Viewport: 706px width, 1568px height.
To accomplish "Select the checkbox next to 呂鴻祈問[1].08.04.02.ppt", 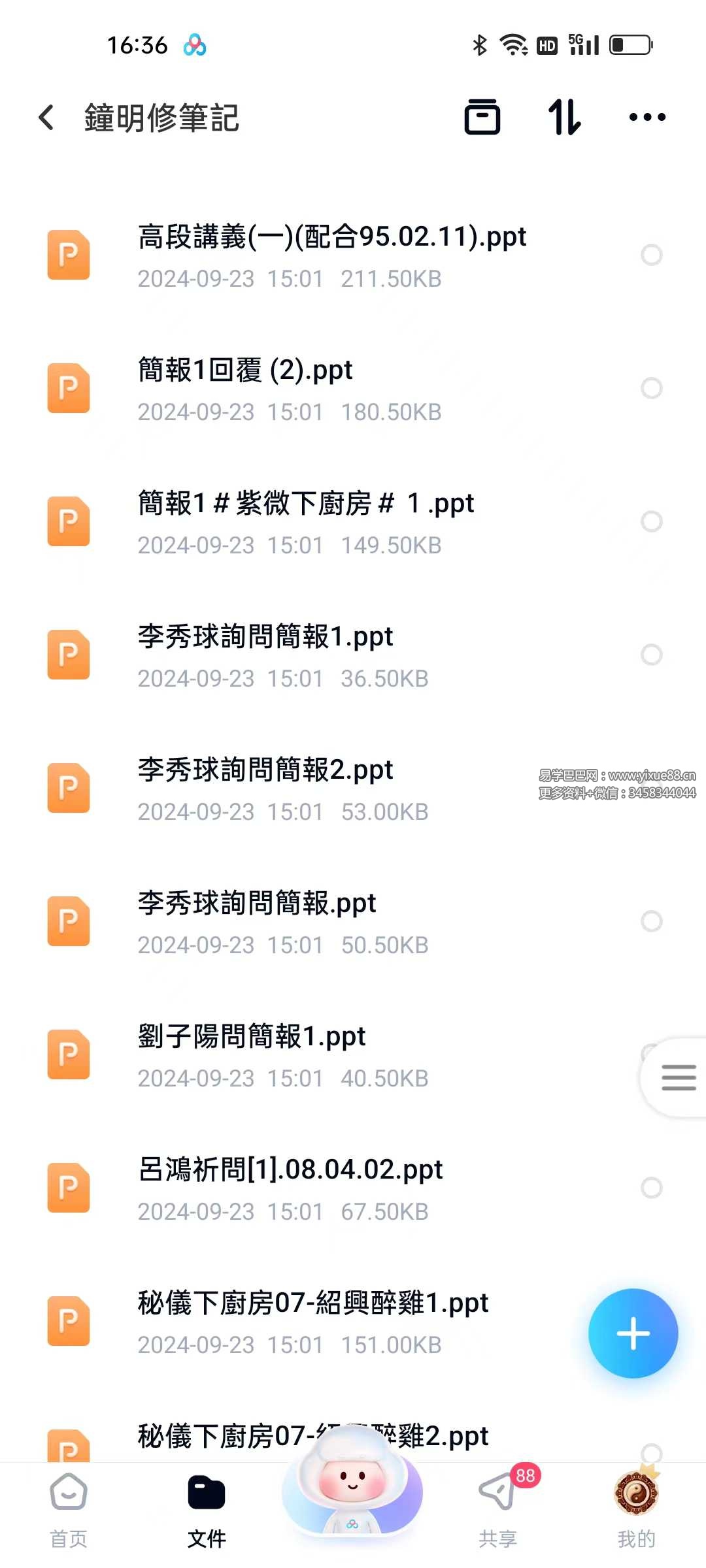I will coord(652,1188).
